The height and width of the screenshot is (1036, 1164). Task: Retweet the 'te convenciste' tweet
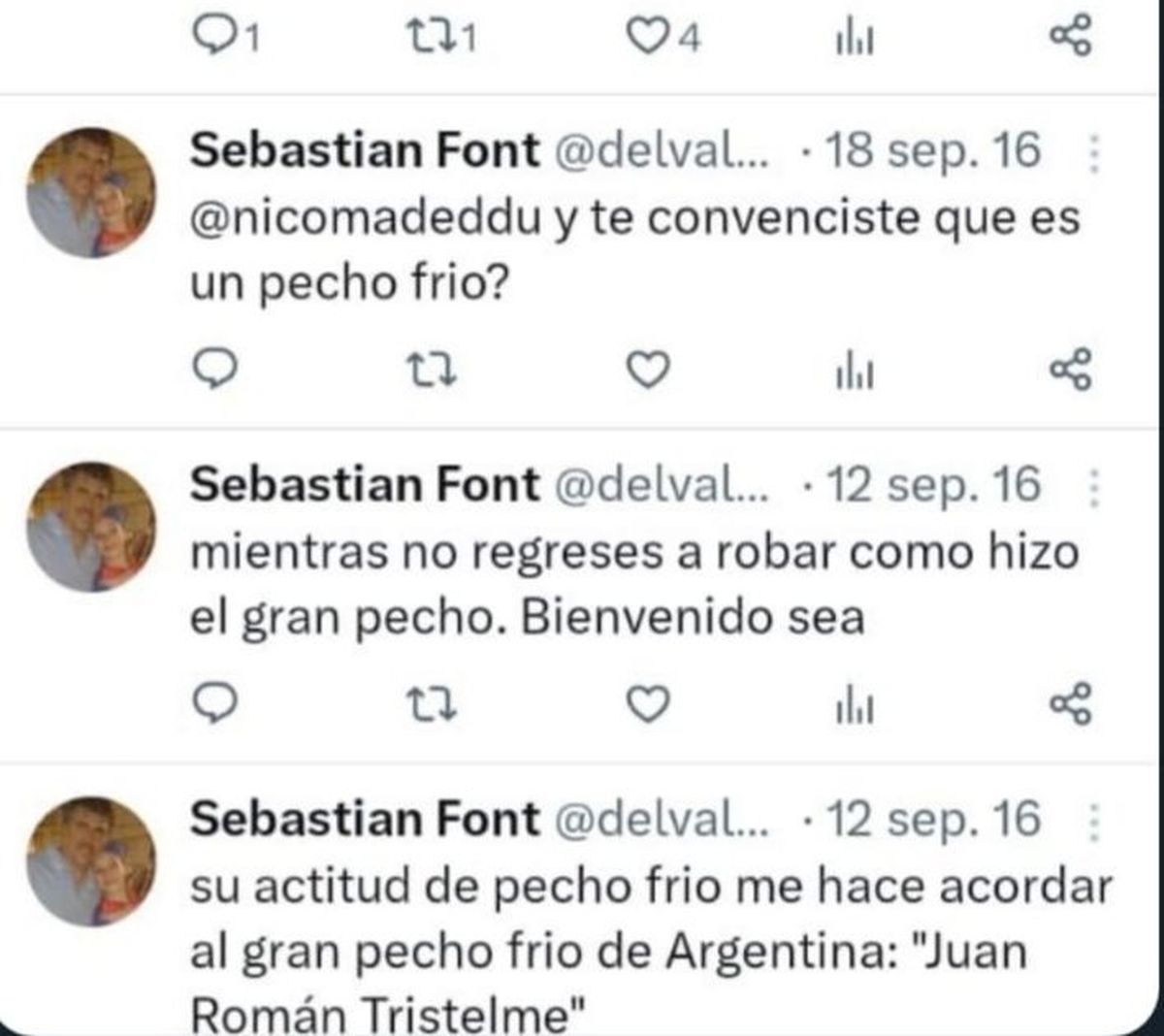[x=431, y=370]
